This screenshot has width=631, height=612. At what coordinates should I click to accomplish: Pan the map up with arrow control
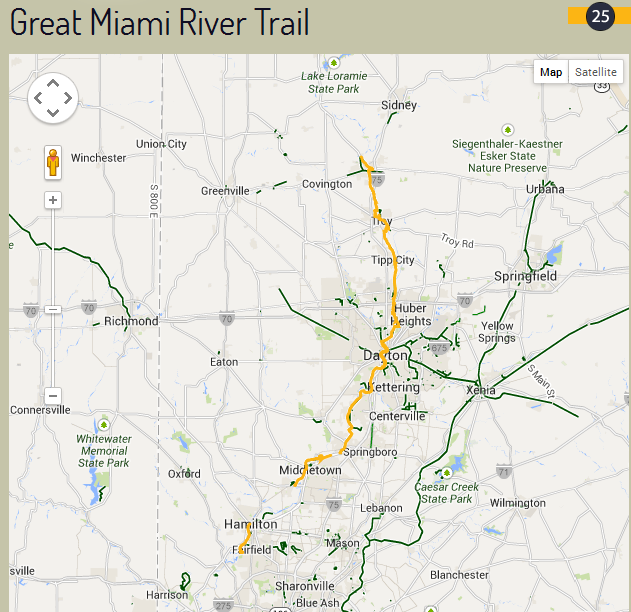[x=53, y=82]
